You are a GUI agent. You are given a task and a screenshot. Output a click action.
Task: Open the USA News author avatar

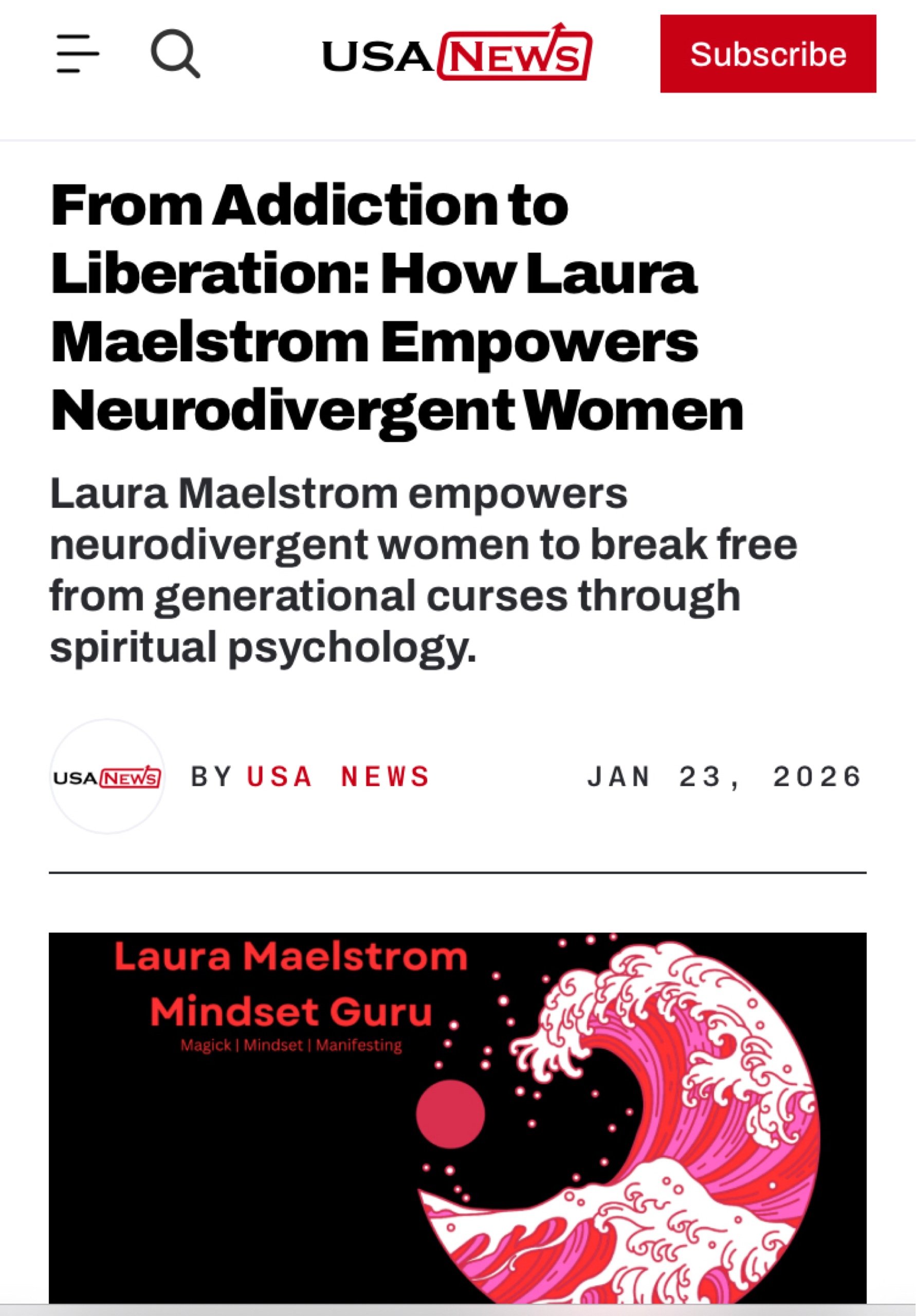coord(107,777)
